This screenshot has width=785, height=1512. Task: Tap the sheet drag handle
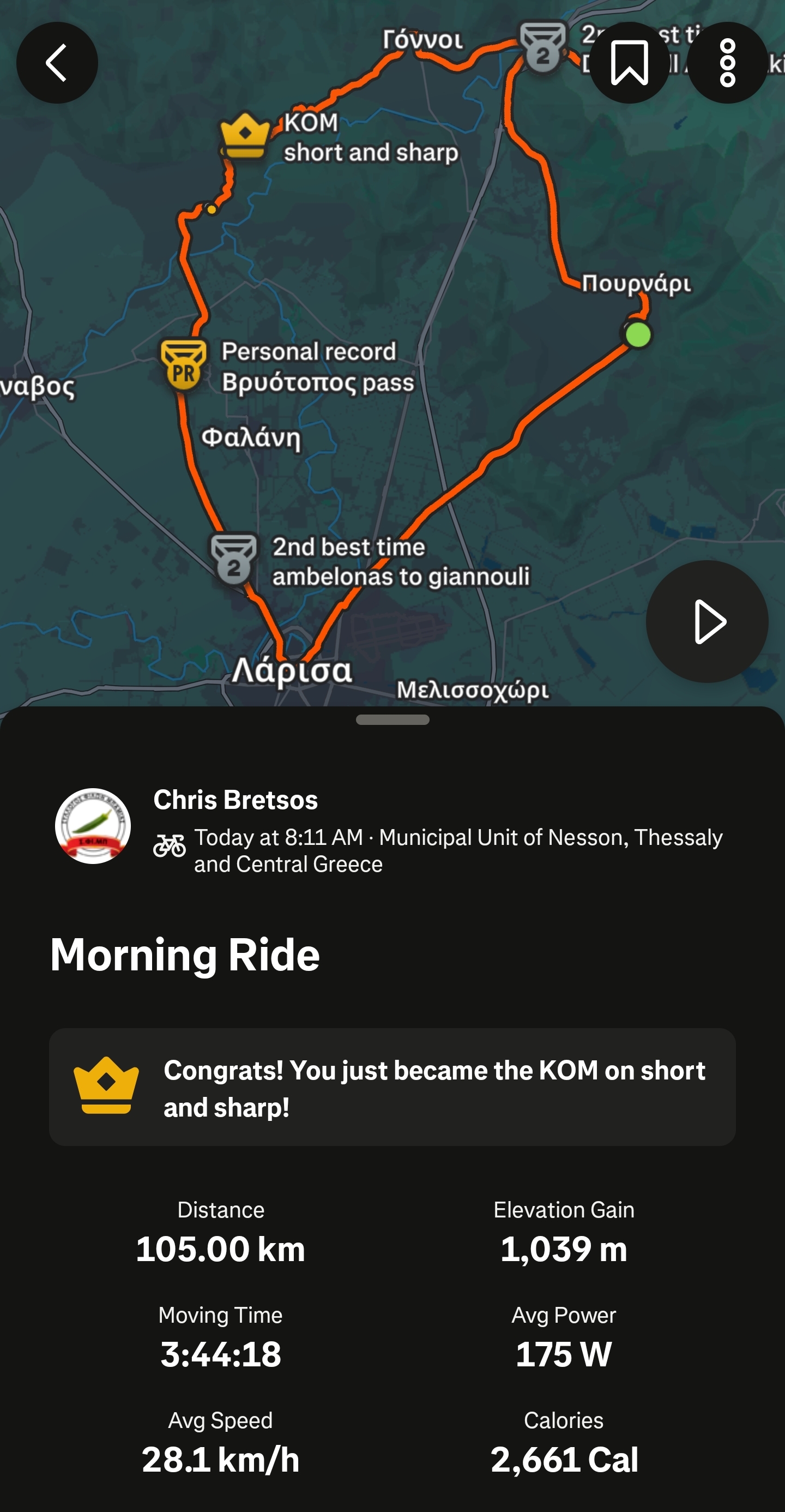392,719
